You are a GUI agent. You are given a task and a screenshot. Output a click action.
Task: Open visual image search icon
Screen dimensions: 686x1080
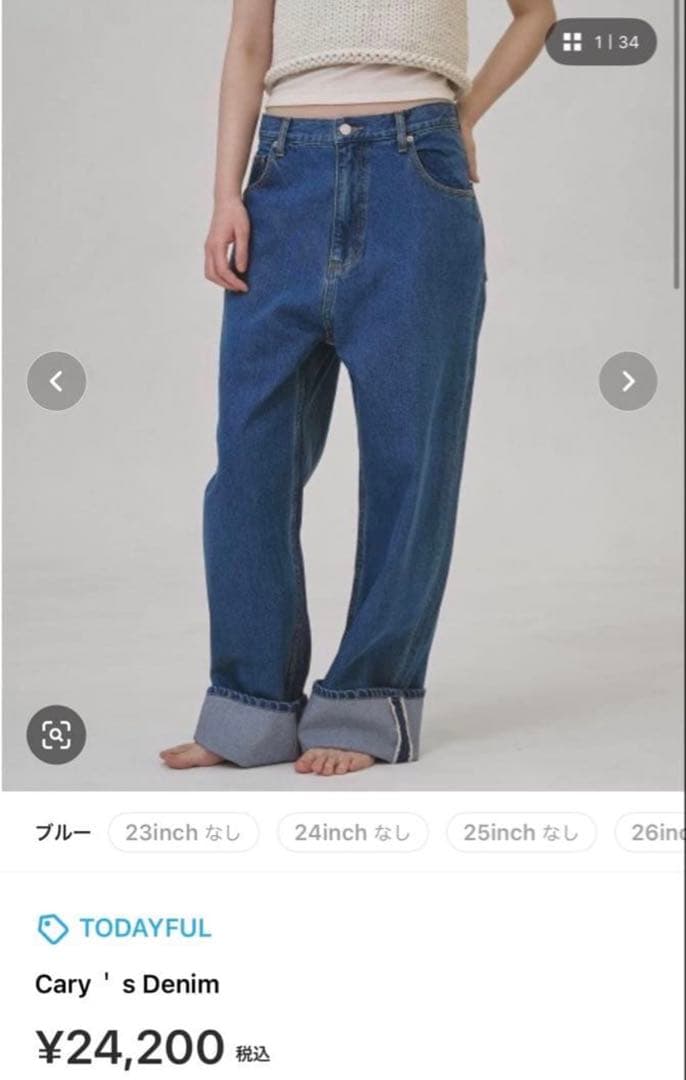(x=56, y=735)
